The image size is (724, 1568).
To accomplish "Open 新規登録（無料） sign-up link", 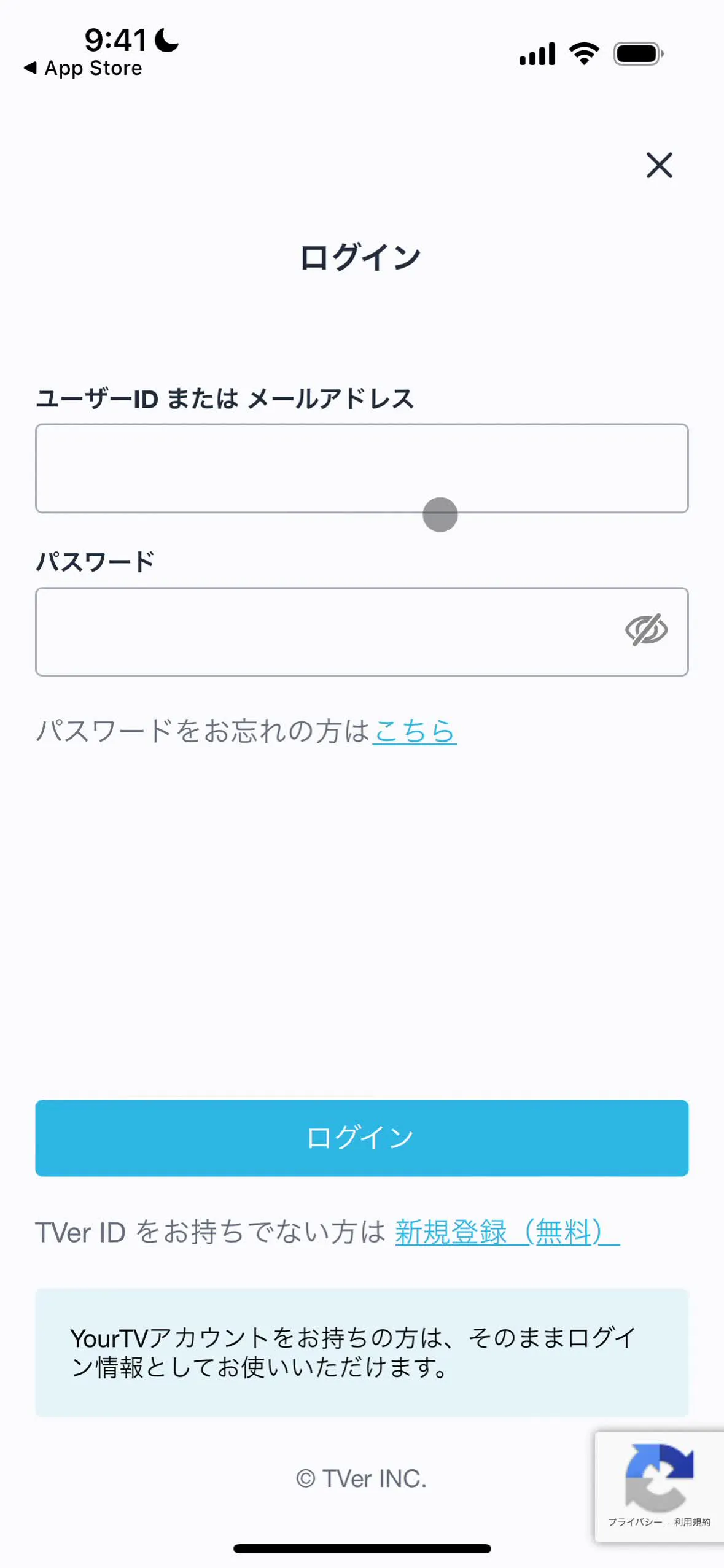I will pyautogui.click(x=506, y=1232).
